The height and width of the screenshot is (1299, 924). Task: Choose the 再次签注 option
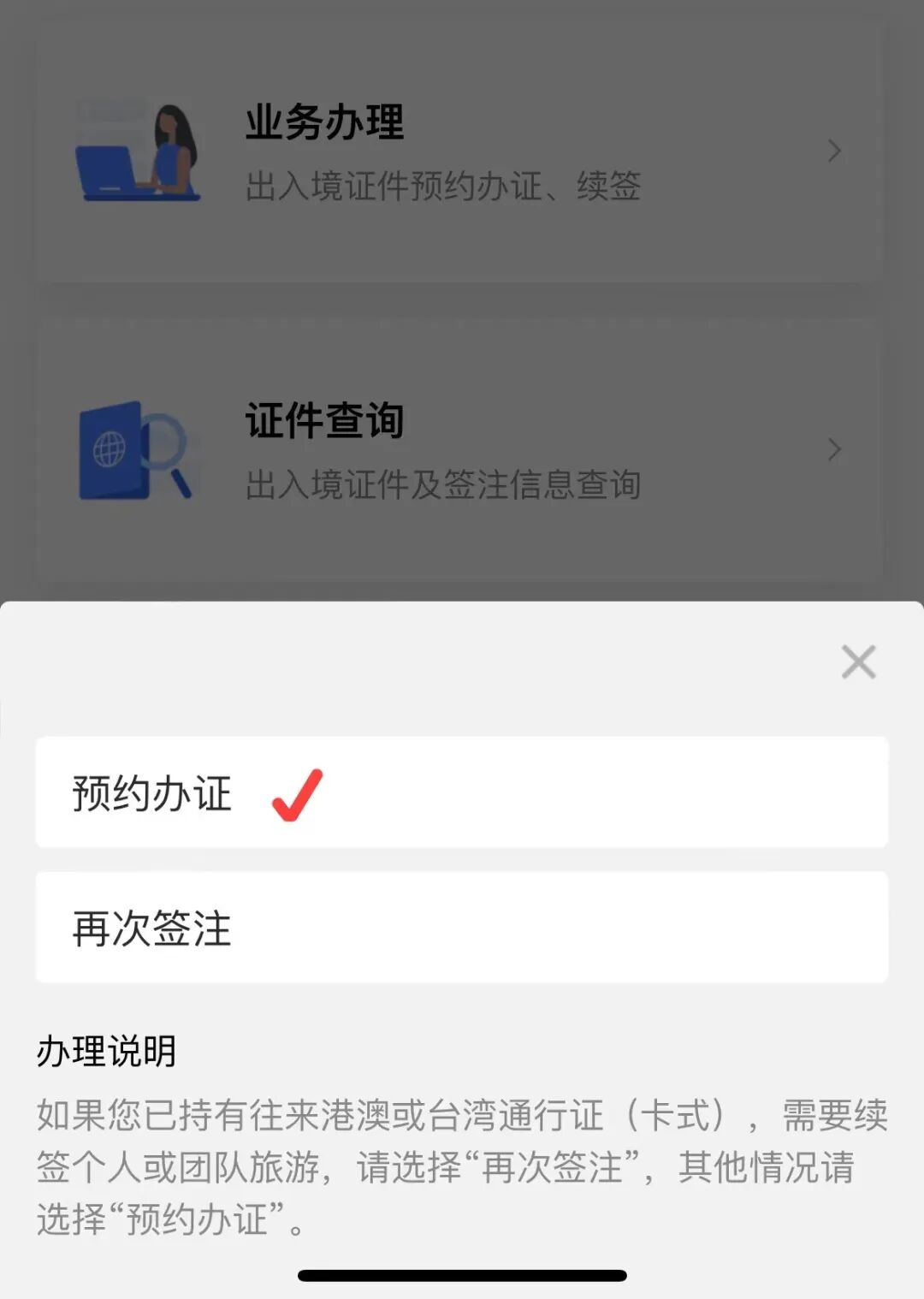(x=460, y=928)
